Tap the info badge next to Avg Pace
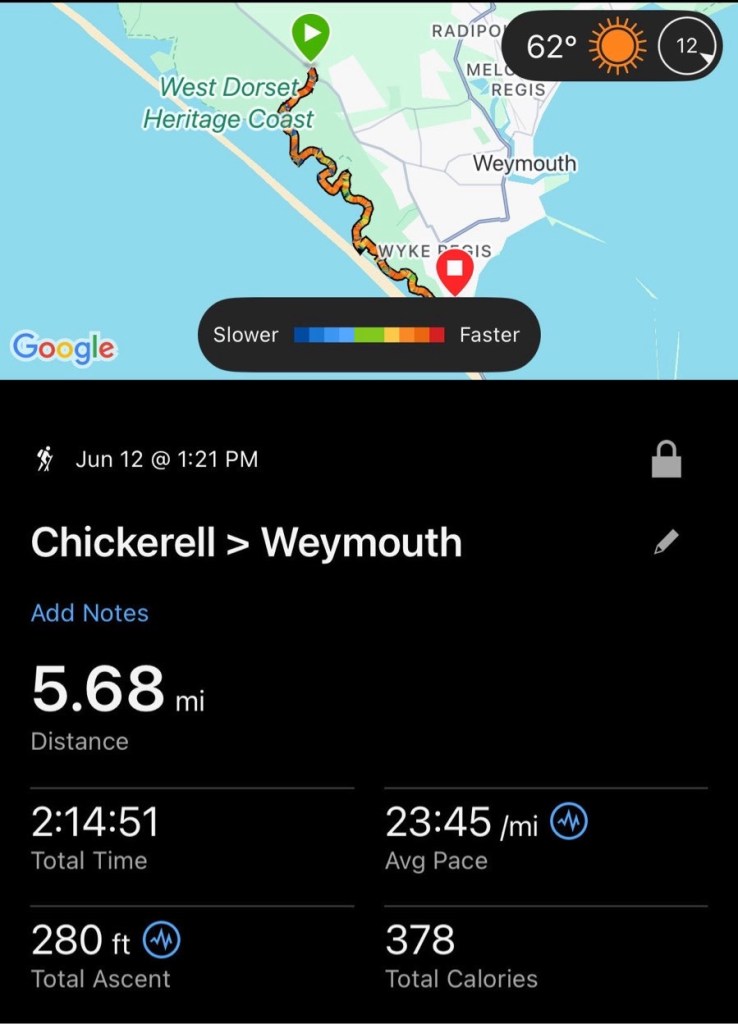The width and height of the screenshot is (738, 1024). (569, 822)
